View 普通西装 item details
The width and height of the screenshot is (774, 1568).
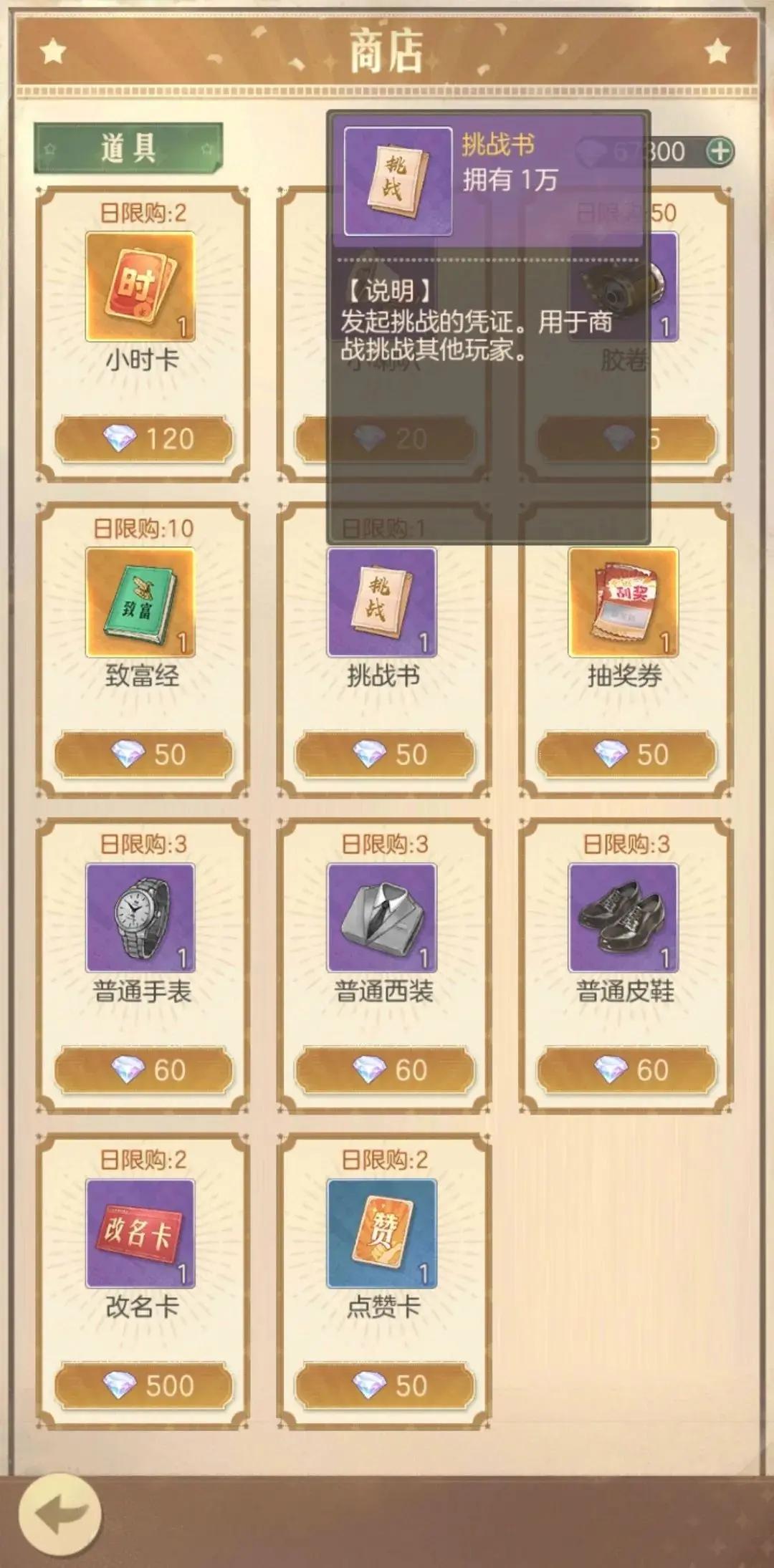tap(382, 918)
